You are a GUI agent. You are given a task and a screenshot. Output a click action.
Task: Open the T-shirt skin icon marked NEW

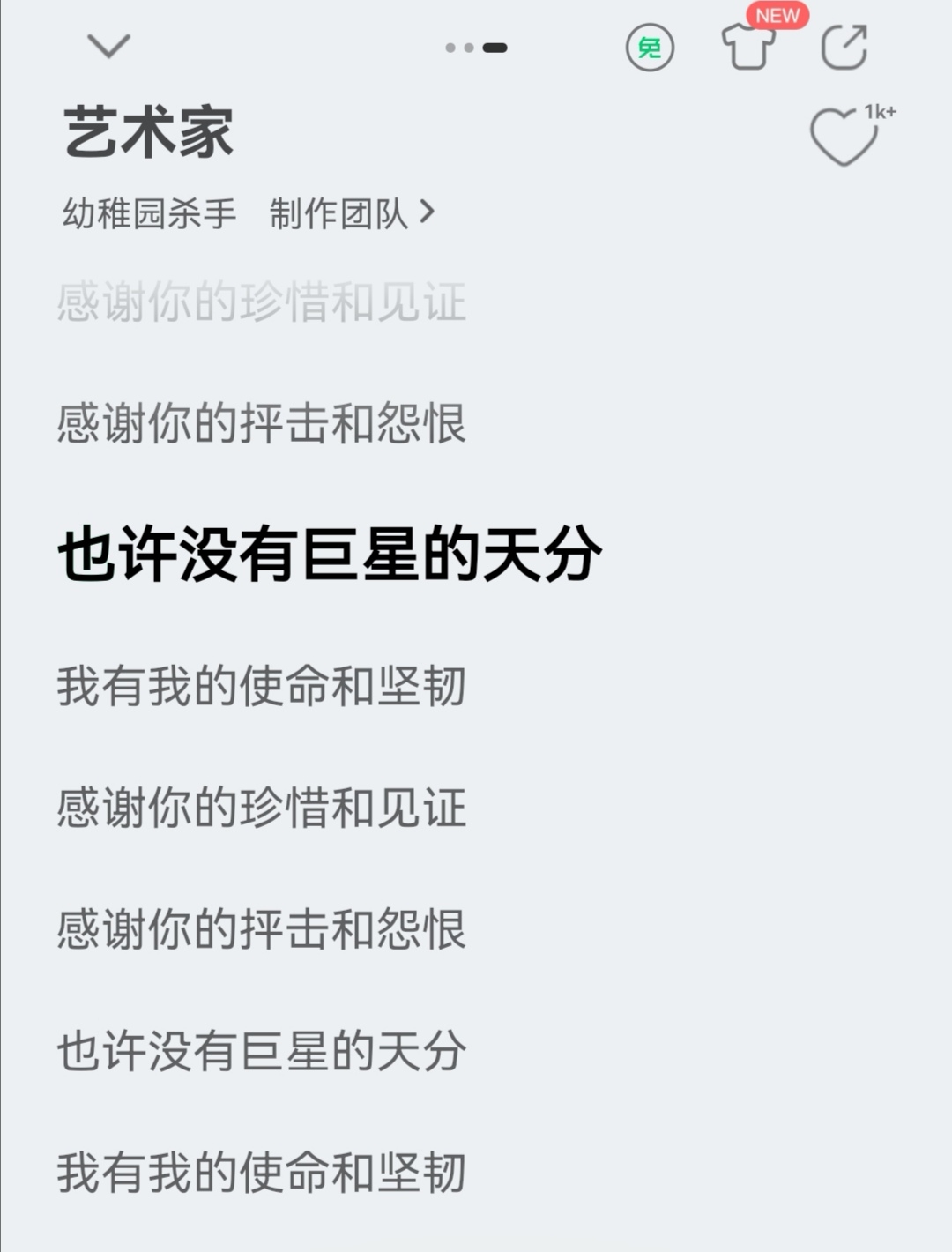[748, 47]
